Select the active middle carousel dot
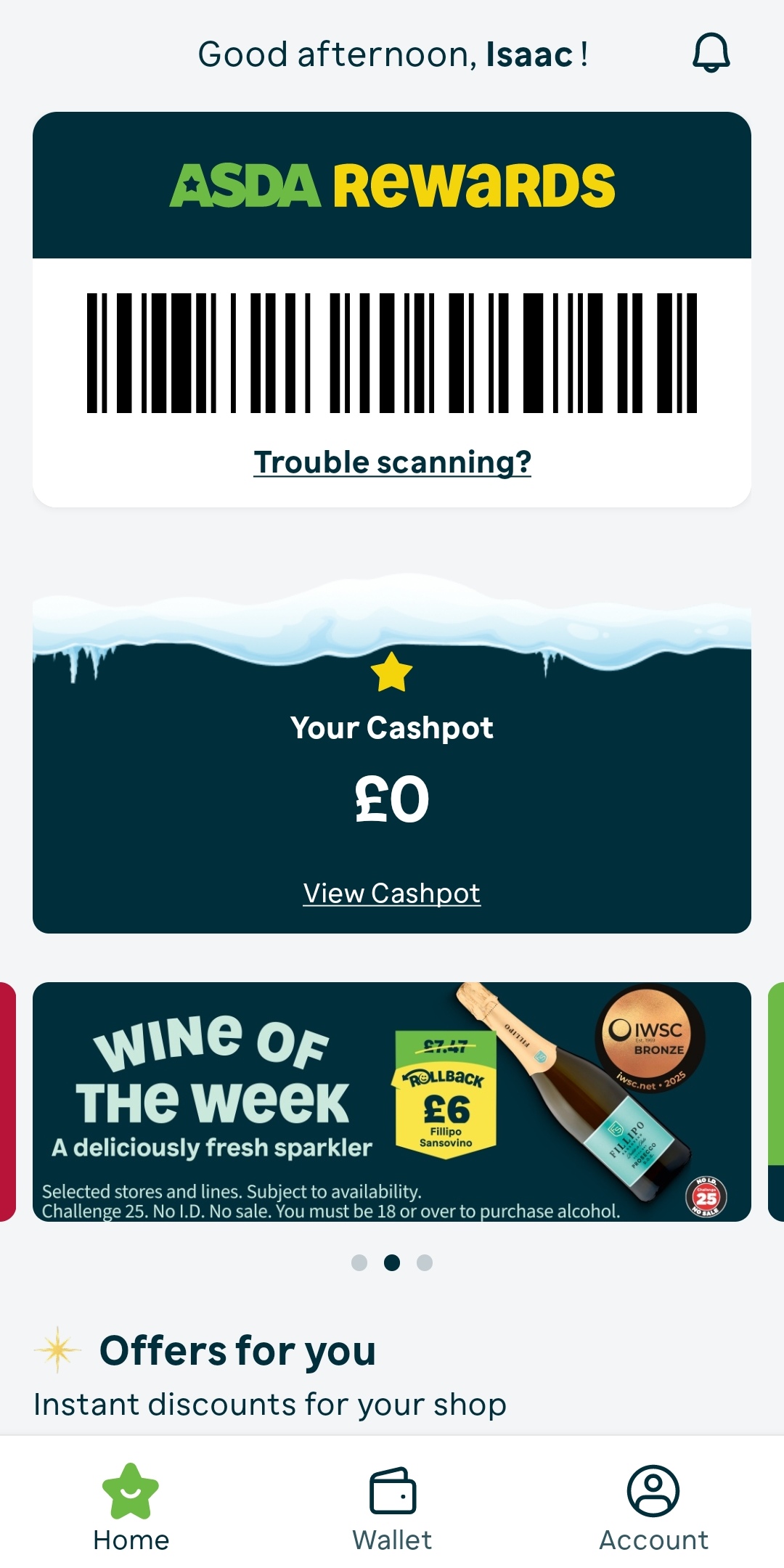The width and height of the screenshot is (784, 1568). point(392,1262)
